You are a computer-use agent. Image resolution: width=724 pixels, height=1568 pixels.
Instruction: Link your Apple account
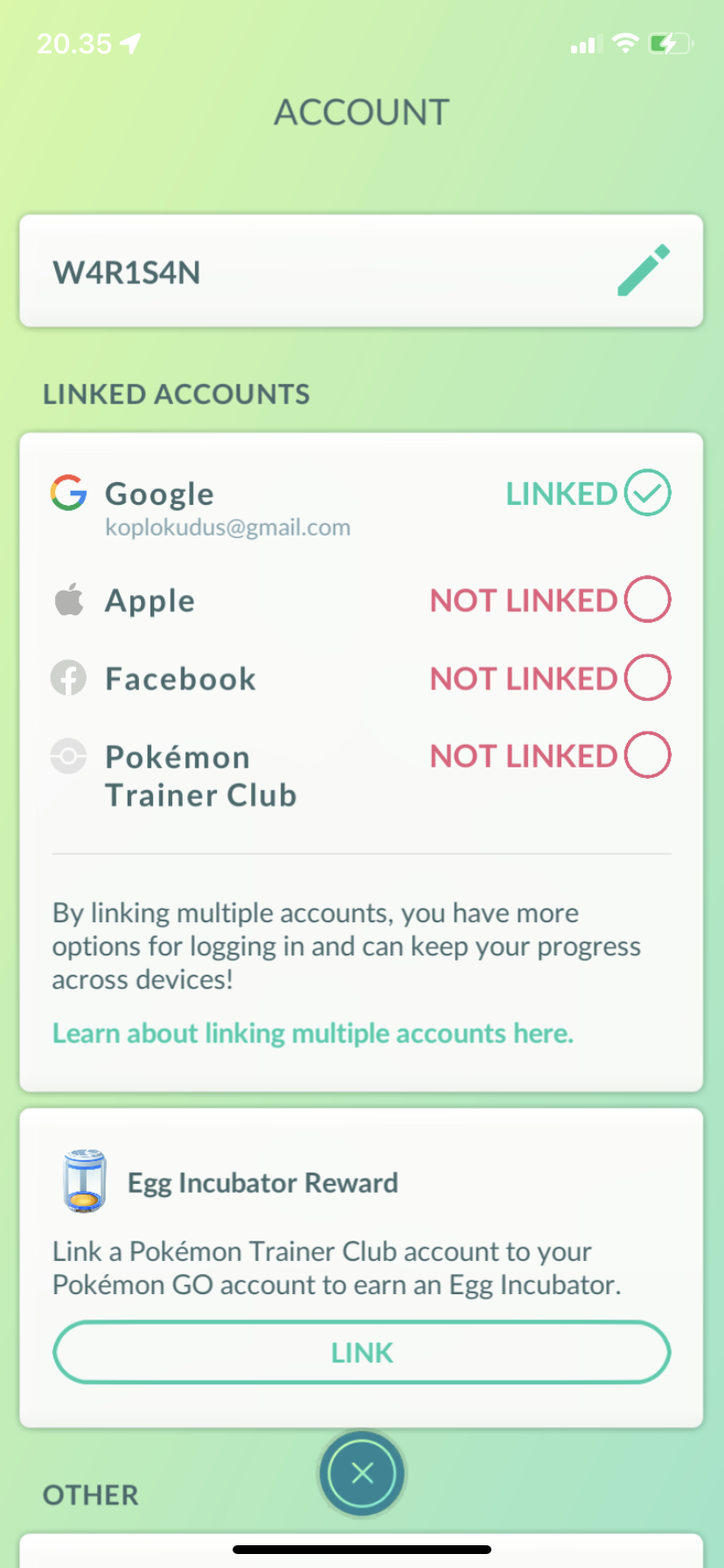pyautogui.click(x=647, y=599)
